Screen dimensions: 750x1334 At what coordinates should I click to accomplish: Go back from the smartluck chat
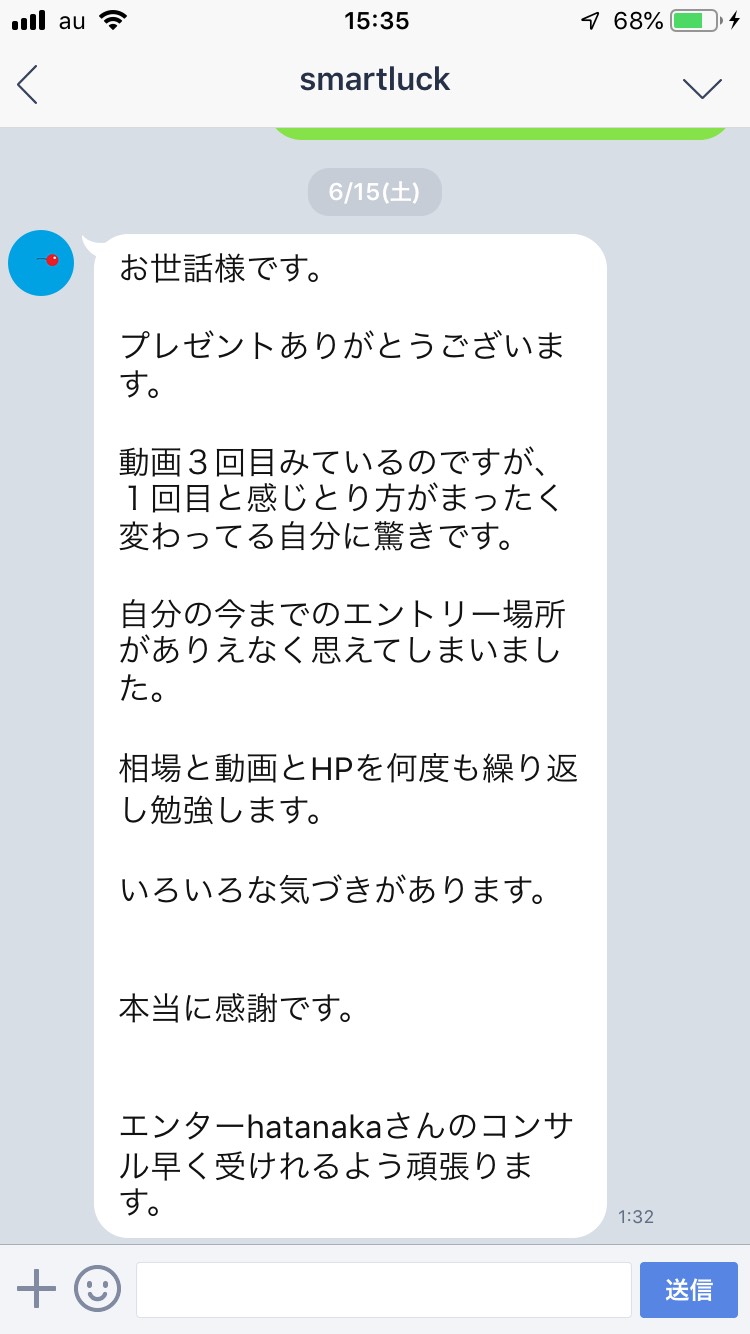[28, 84]
